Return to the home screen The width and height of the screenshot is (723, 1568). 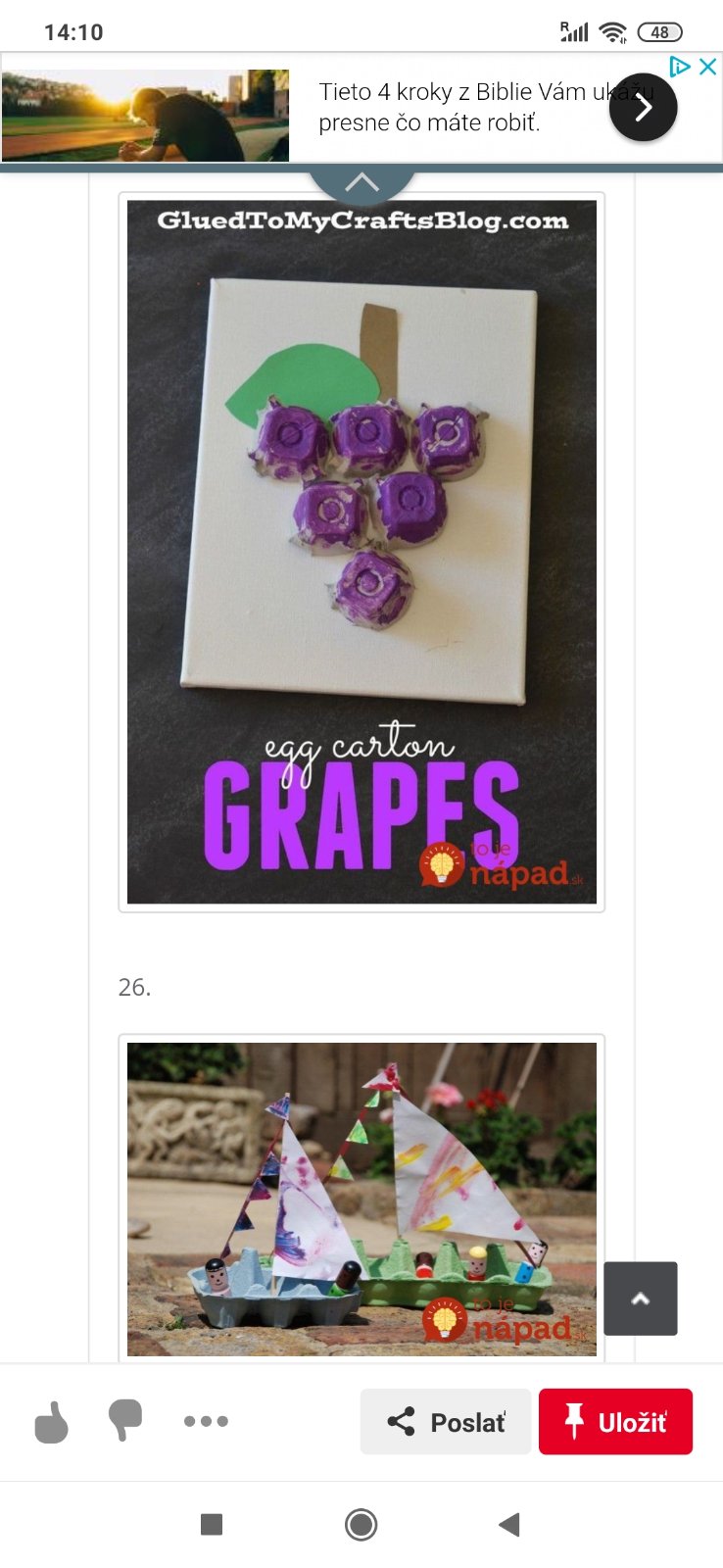point(361,1525)
